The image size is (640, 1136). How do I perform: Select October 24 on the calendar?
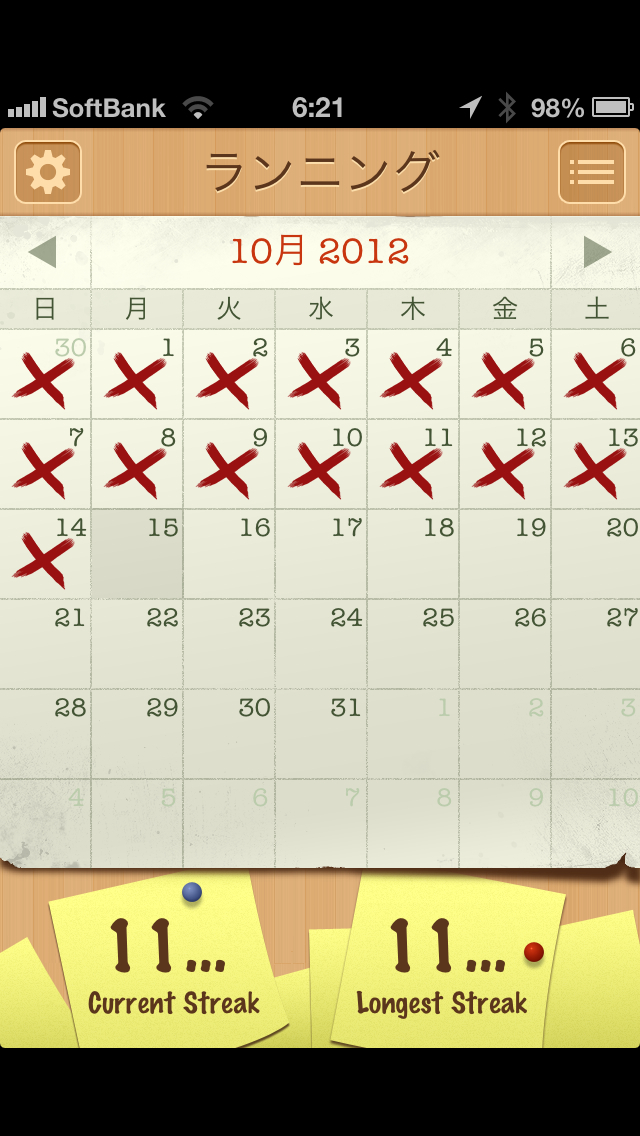tap(321, 644)
